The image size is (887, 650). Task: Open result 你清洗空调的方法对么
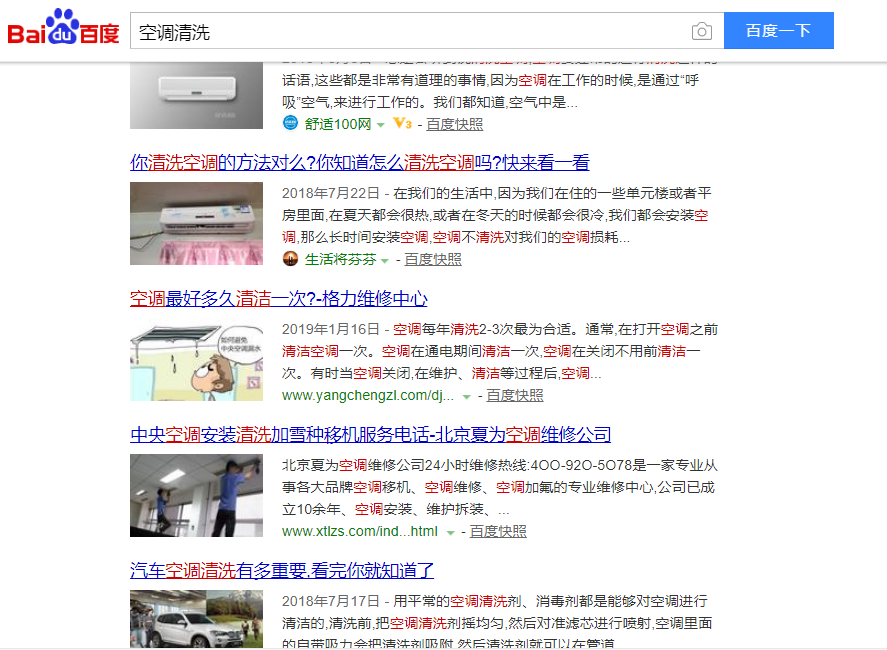click(x=360, y=162)
